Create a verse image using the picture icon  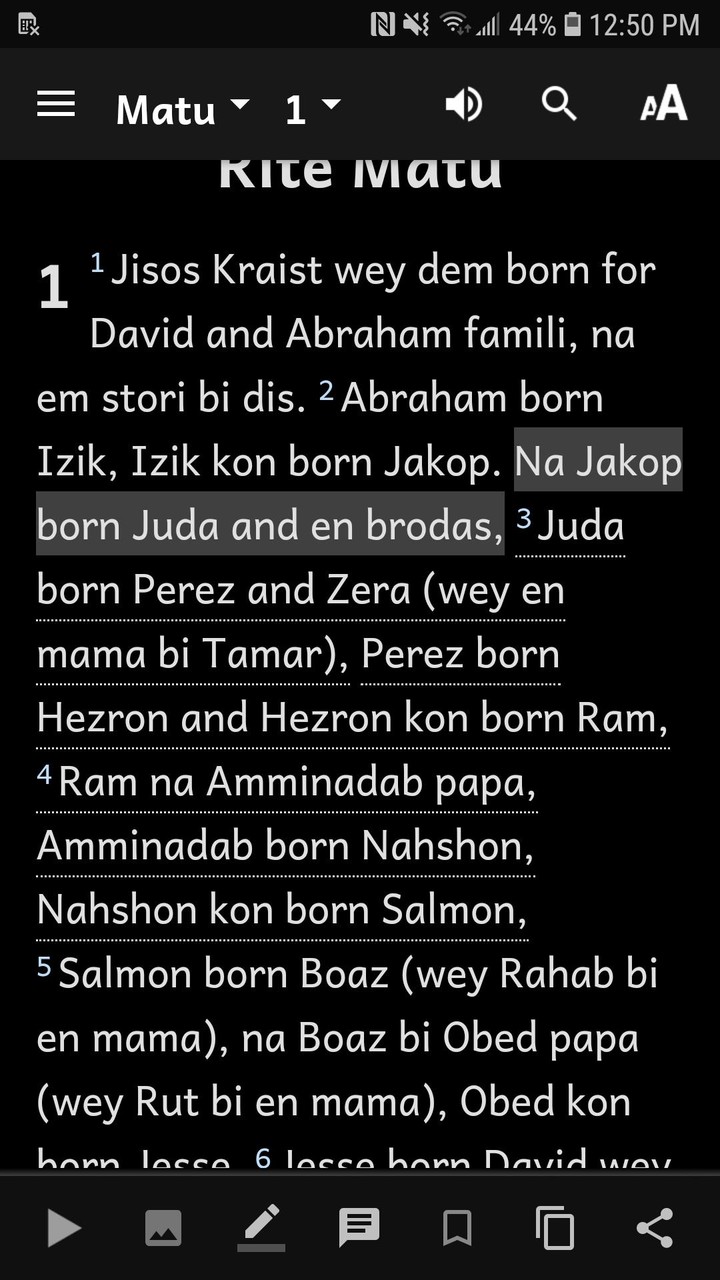(163, 1227)
